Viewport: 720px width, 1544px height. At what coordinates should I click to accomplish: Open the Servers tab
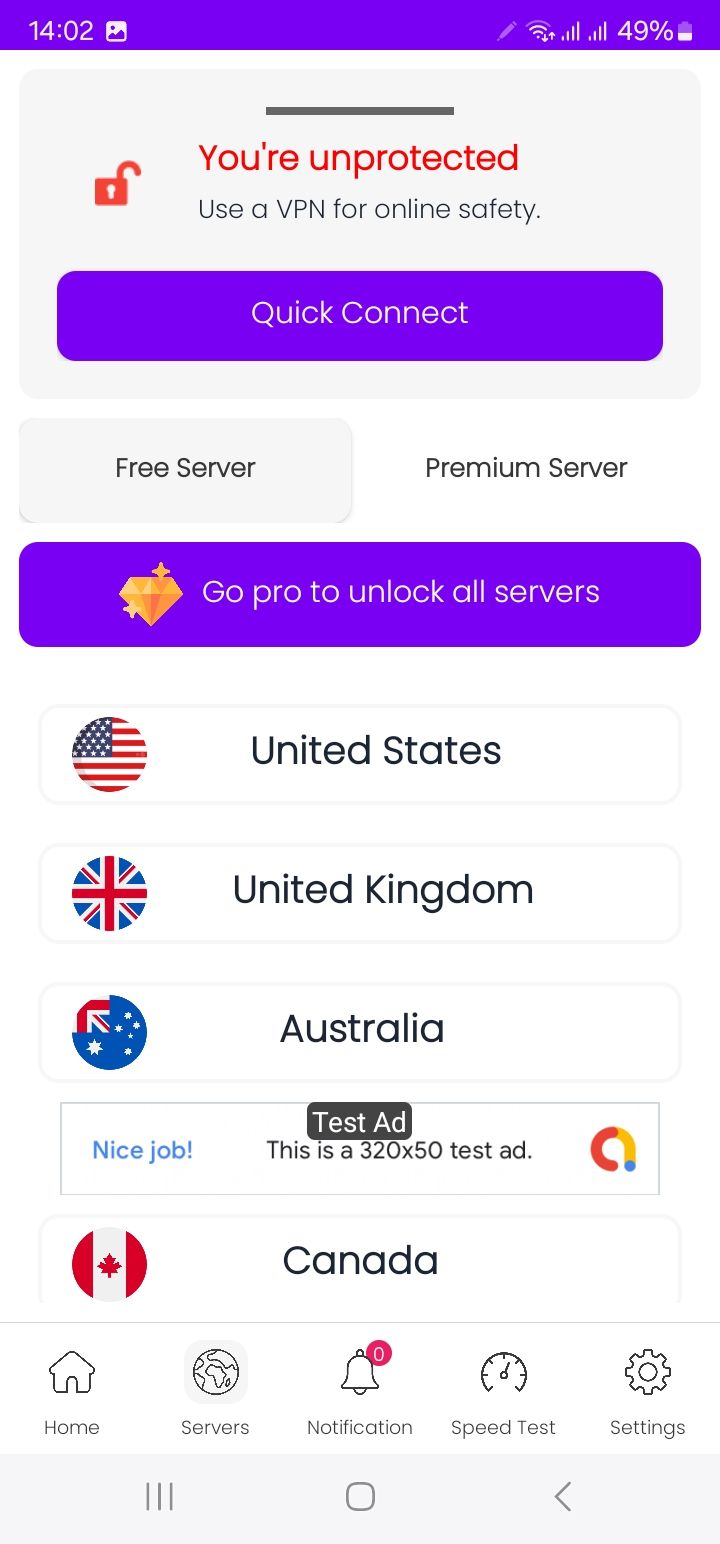click(215, 1391)
